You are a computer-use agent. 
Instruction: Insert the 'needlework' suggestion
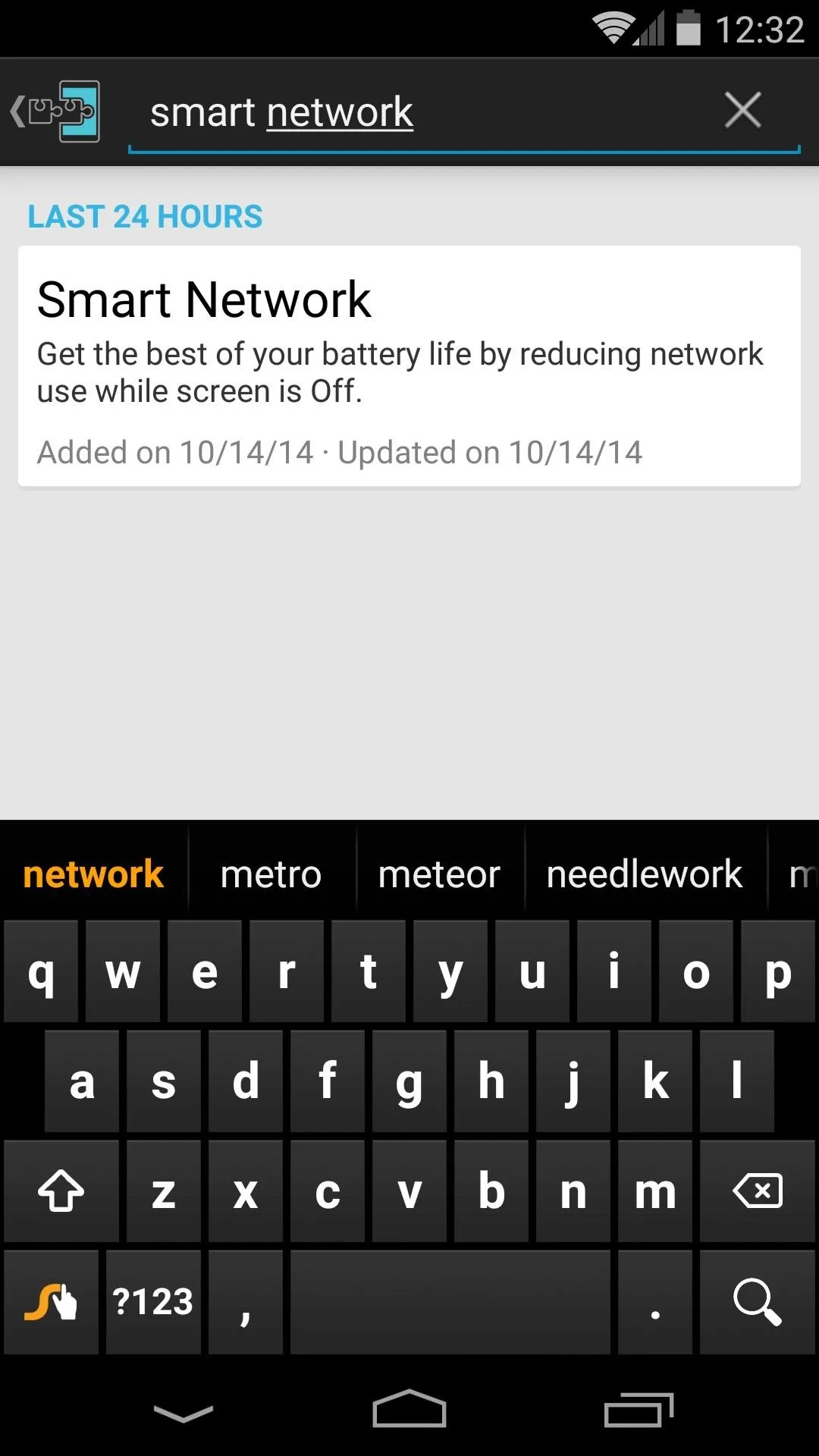645,874
